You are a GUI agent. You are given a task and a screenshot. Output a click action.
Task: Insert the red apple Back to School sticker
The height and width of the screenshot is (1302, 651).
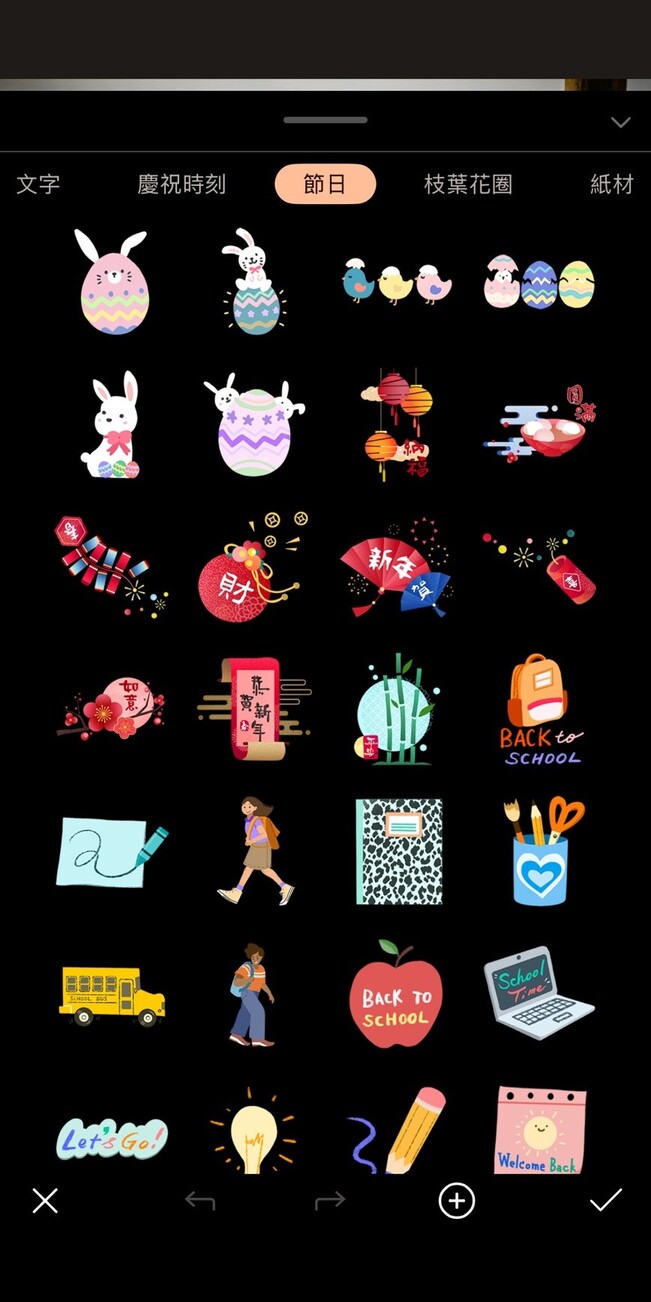pyautogui.click(x=396, y=994)
